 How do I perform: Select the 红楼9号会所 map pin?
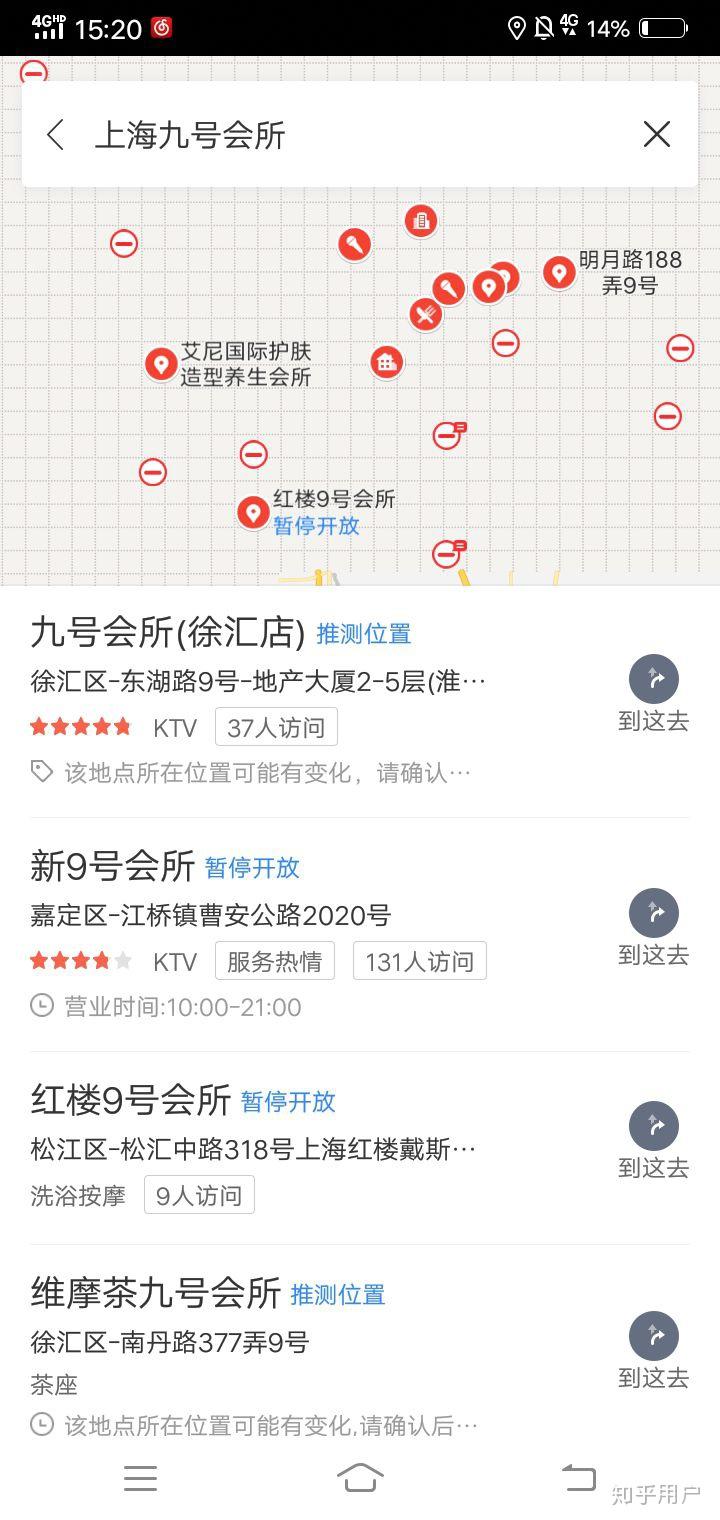point(253,512)
